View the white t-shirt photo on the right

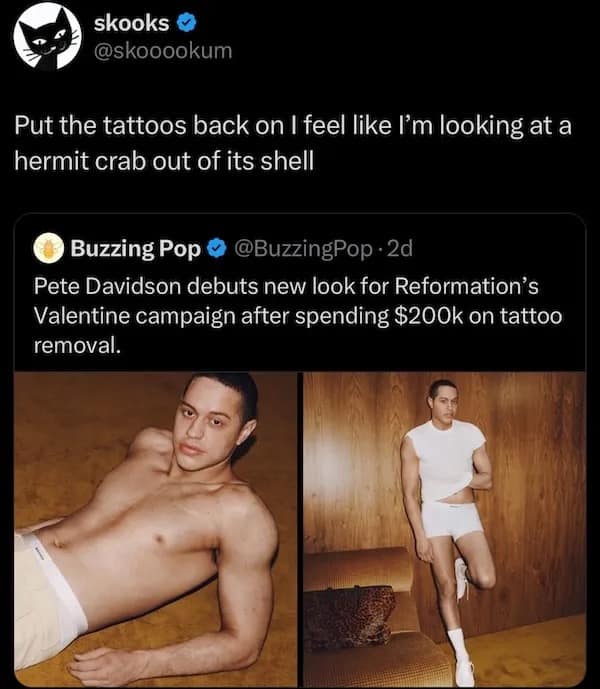tap(444, 528)
